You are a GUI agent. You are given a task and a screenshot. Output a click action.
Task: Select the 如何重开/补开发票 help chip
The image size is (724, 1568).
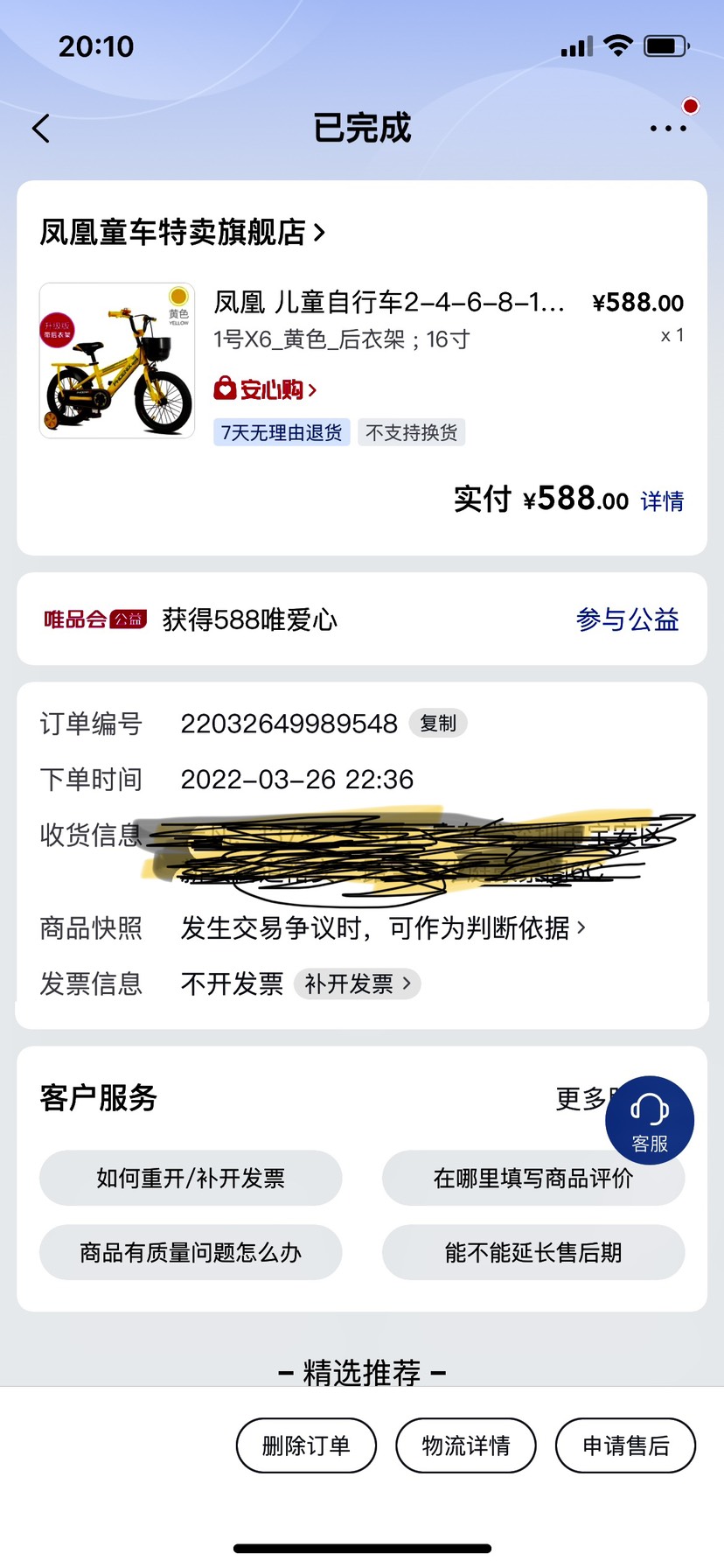[191, 1178]
